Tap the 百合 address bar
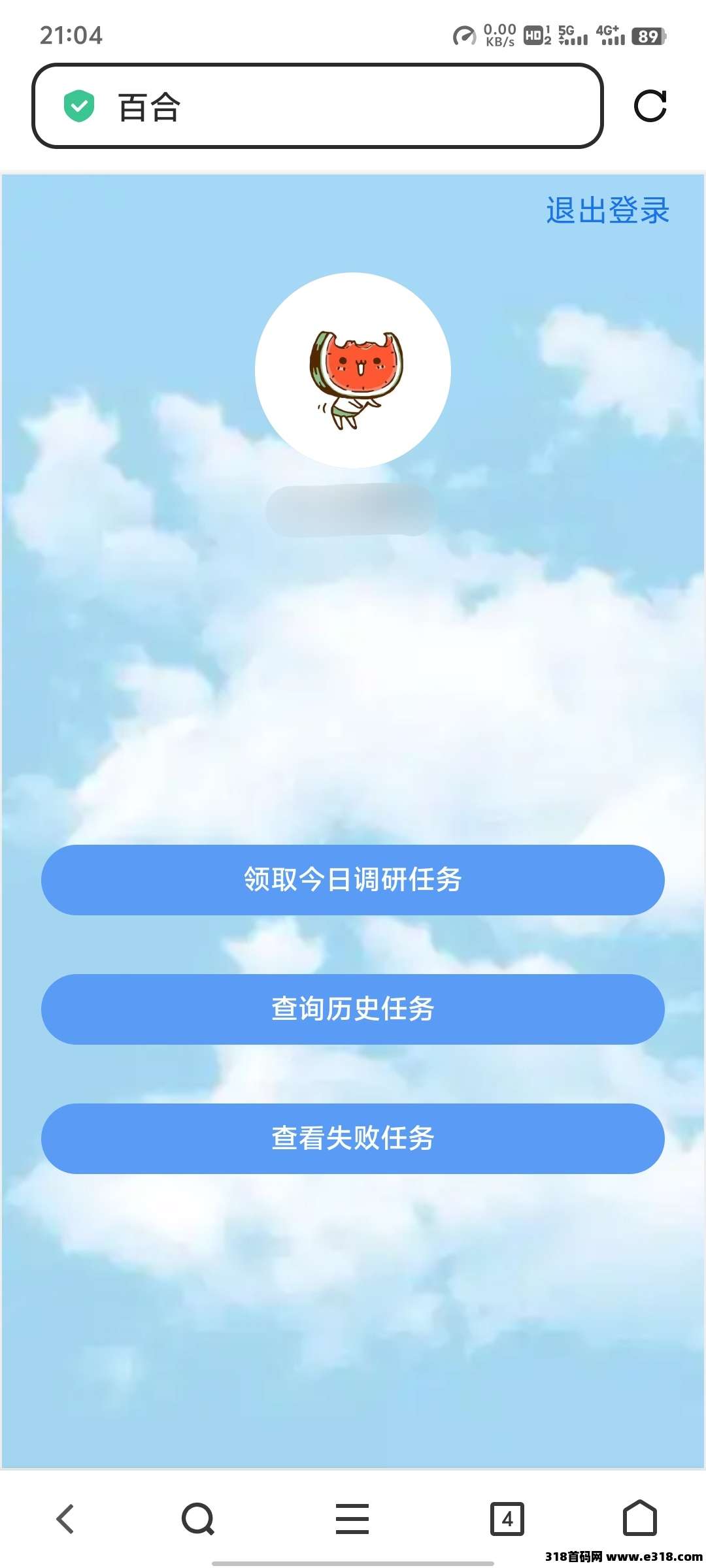 click(x=317, y=106)
